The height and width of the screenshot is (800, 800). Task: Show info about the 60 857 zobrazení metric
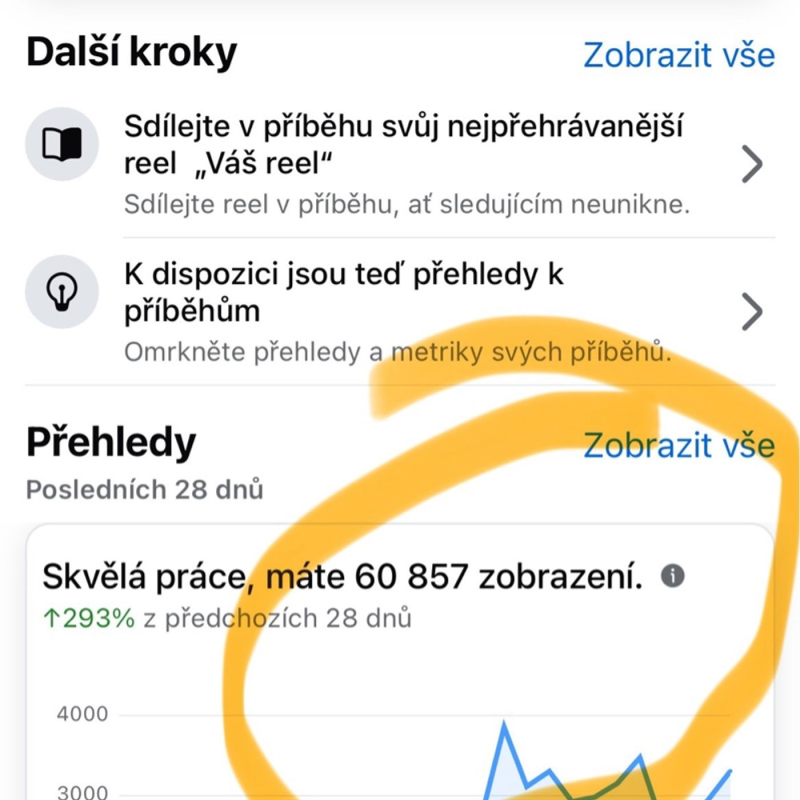tap(673, 577)
